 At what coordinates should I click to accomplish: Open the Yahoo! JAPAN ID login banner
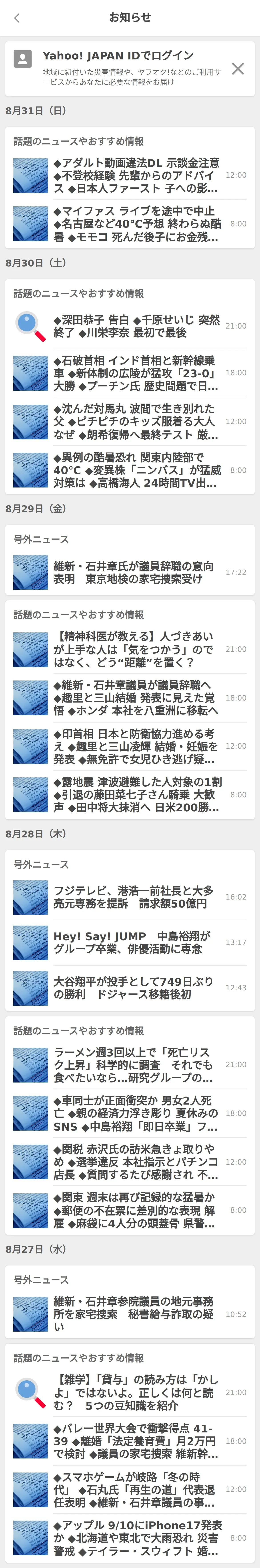pos(122,68)
